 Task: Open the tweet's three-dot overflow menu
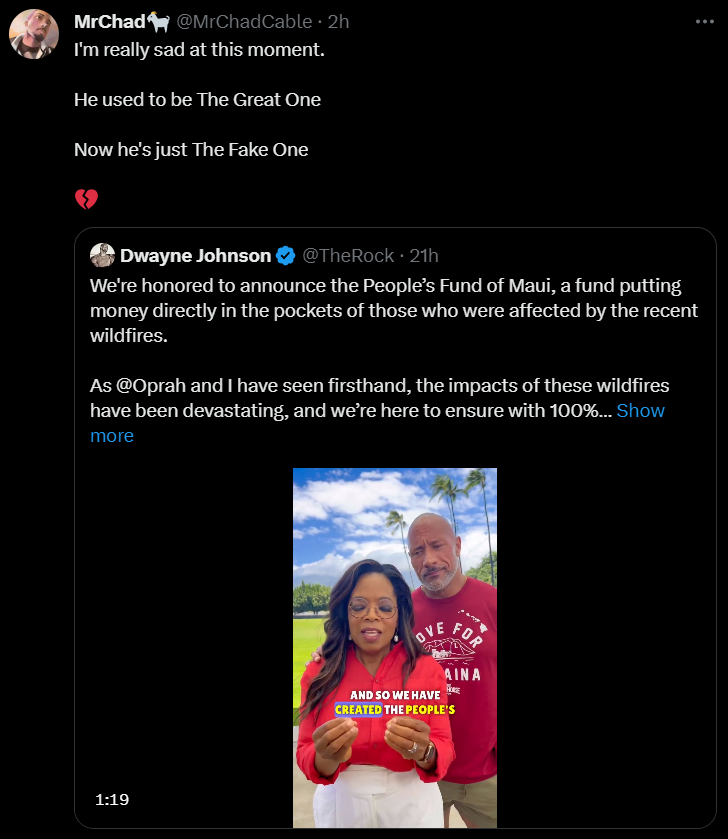coord(705,21)
